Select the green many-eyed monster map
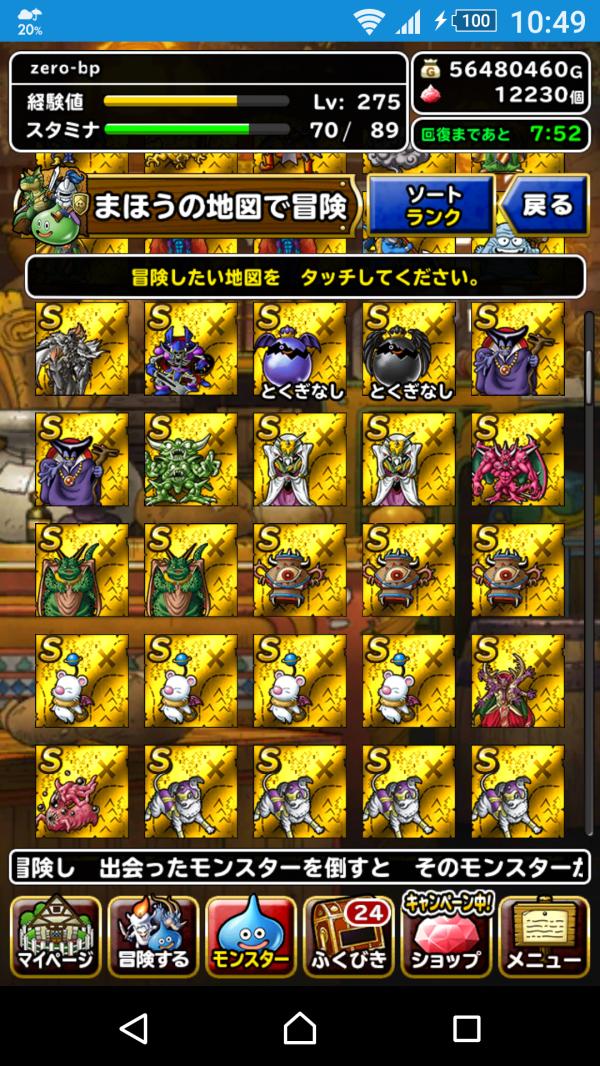This screenshot has width=600, height=1066. (x=191, y=459)
